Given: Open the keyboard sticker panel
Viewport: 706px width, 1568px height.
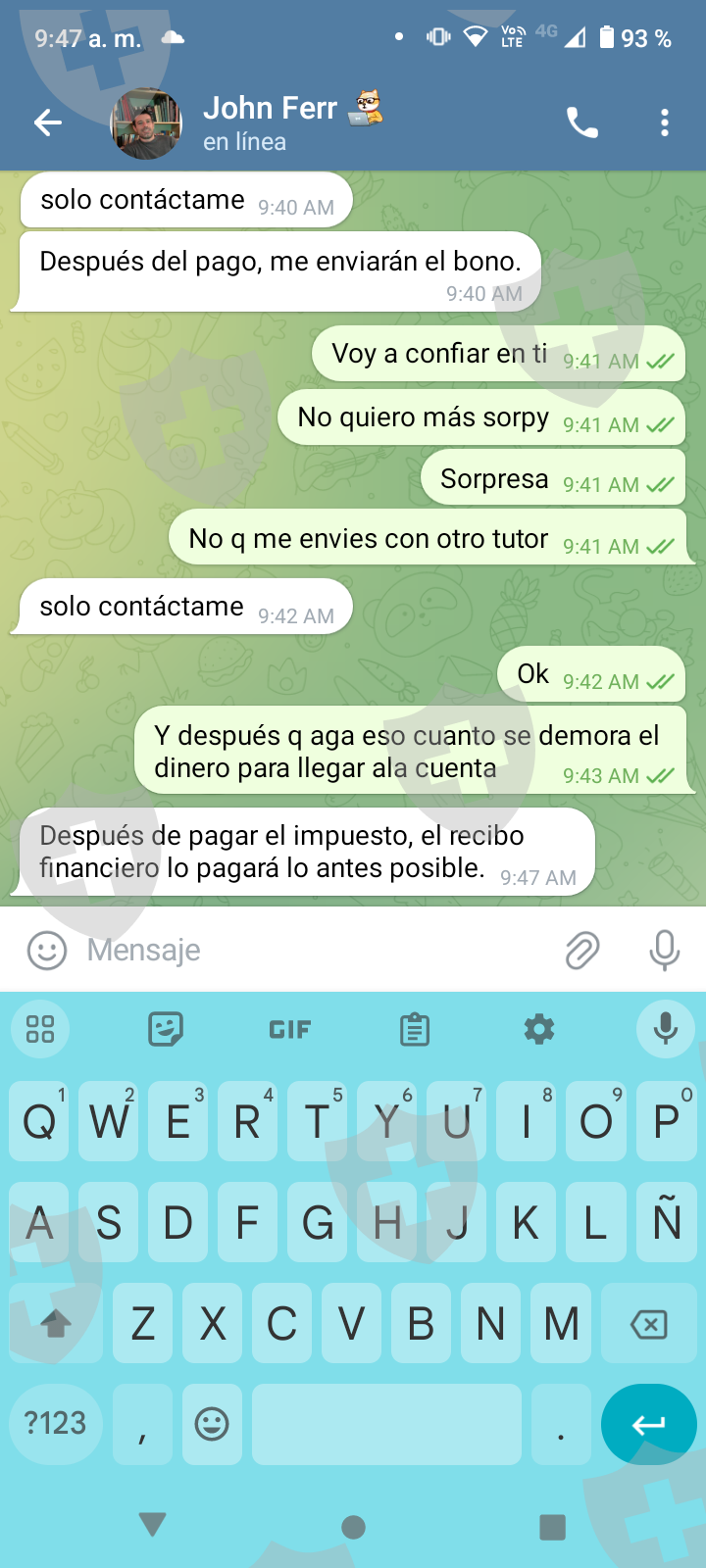Looking at the screenshot, I should tap(166, 1029).
